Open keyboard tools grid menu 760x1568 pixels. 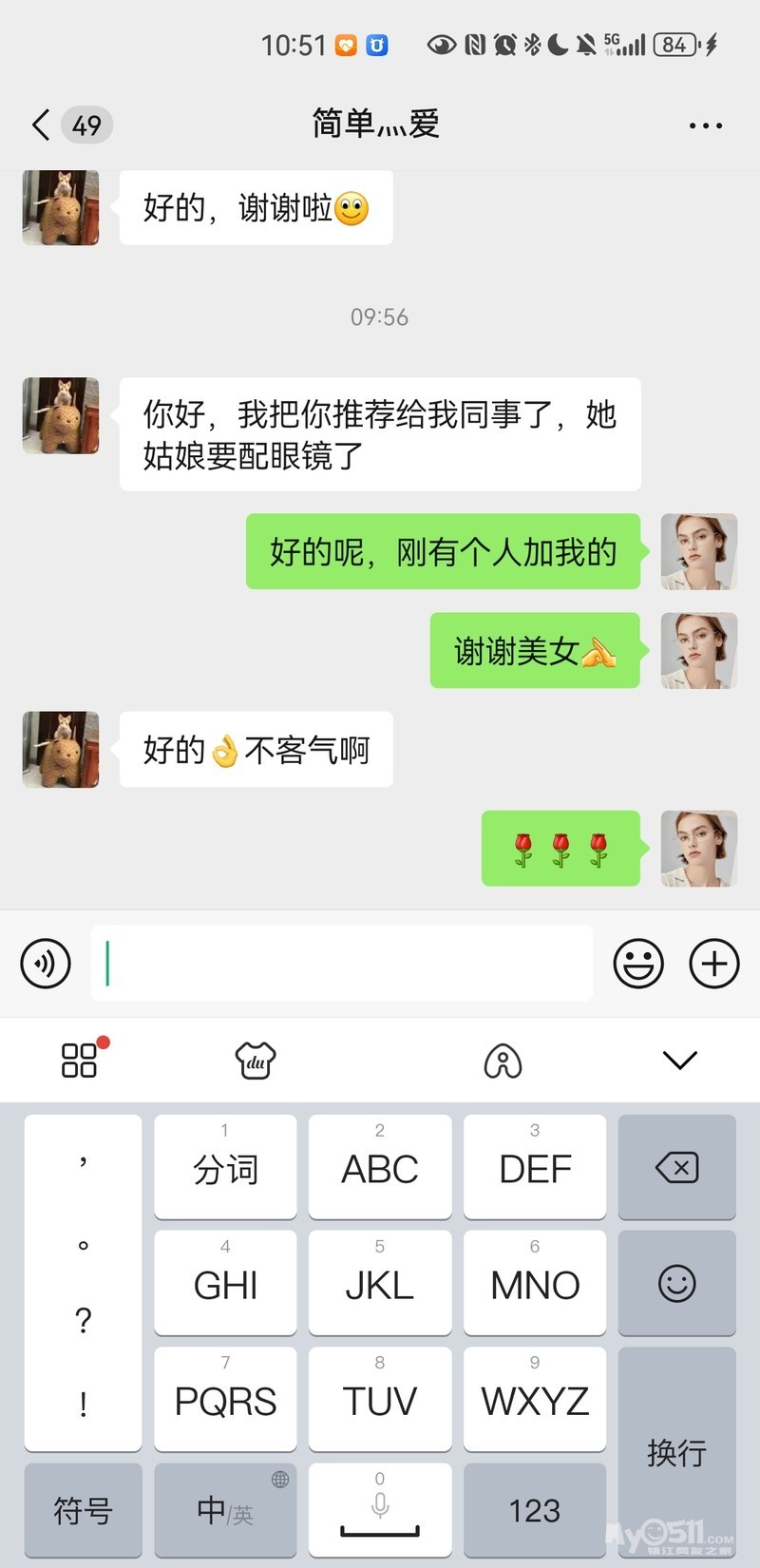[x=80, y=1060]
